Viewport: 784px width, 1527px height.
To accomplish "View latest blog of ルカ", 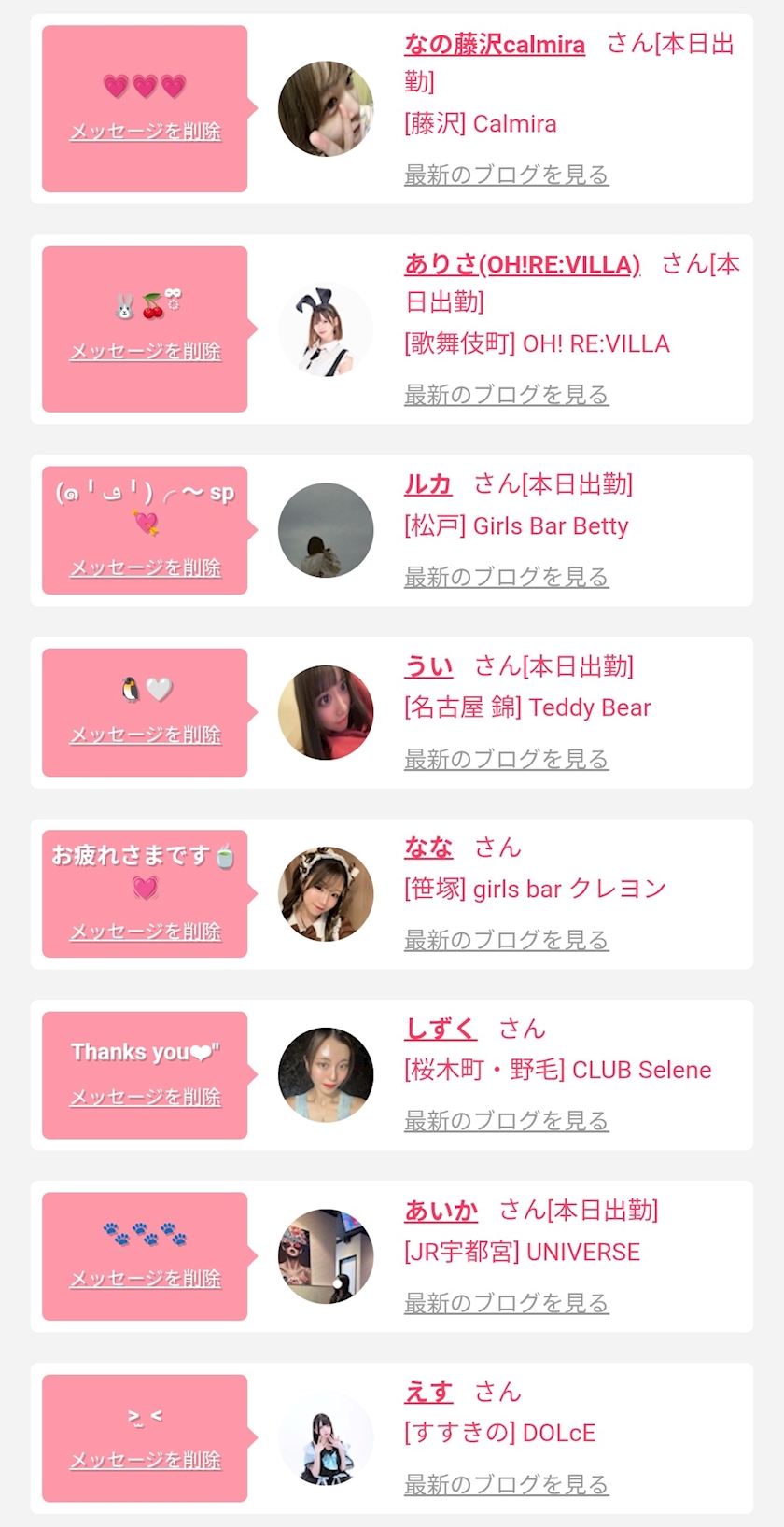I will [x=506, y=577].
